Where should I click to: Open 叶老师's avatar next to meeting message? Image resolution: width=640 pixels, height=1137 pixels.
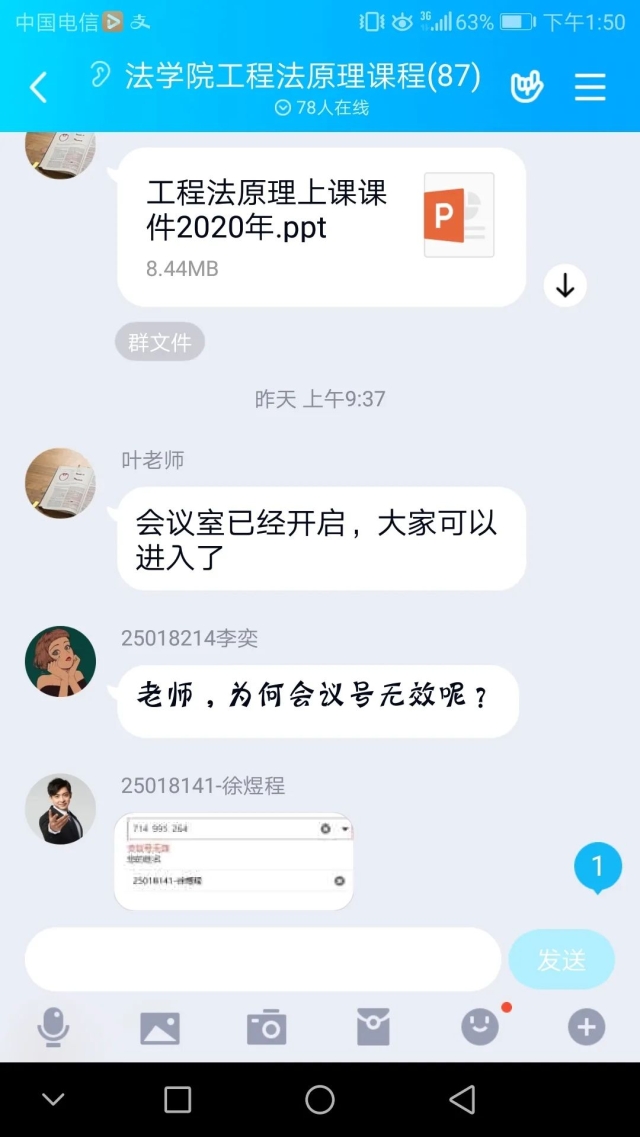[x=60, y=483]
